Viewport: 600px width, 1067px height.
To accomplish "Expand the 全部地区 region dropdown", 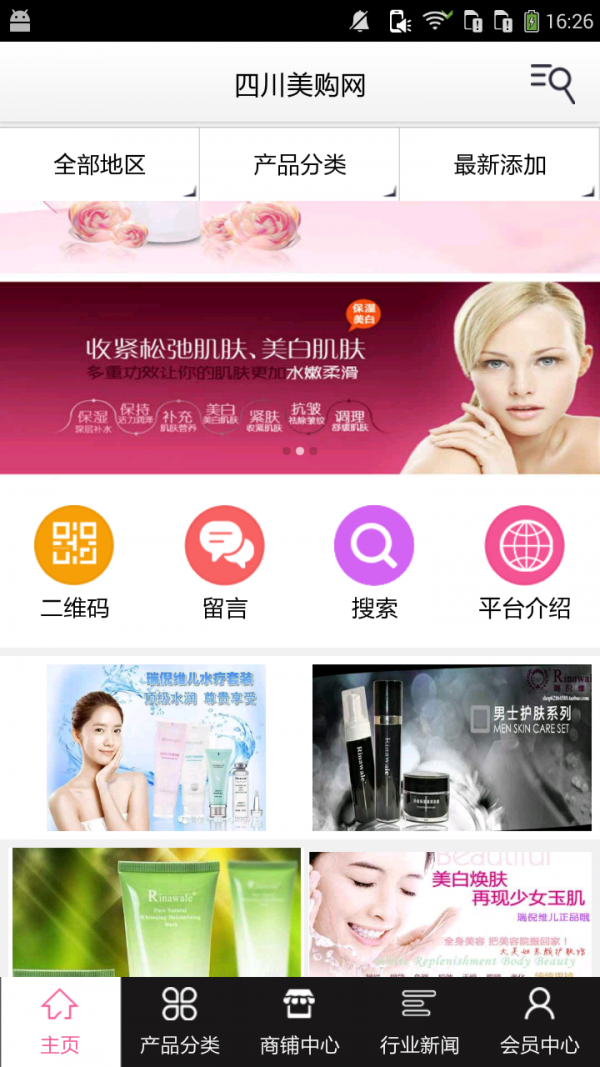I will coord(99,165).
